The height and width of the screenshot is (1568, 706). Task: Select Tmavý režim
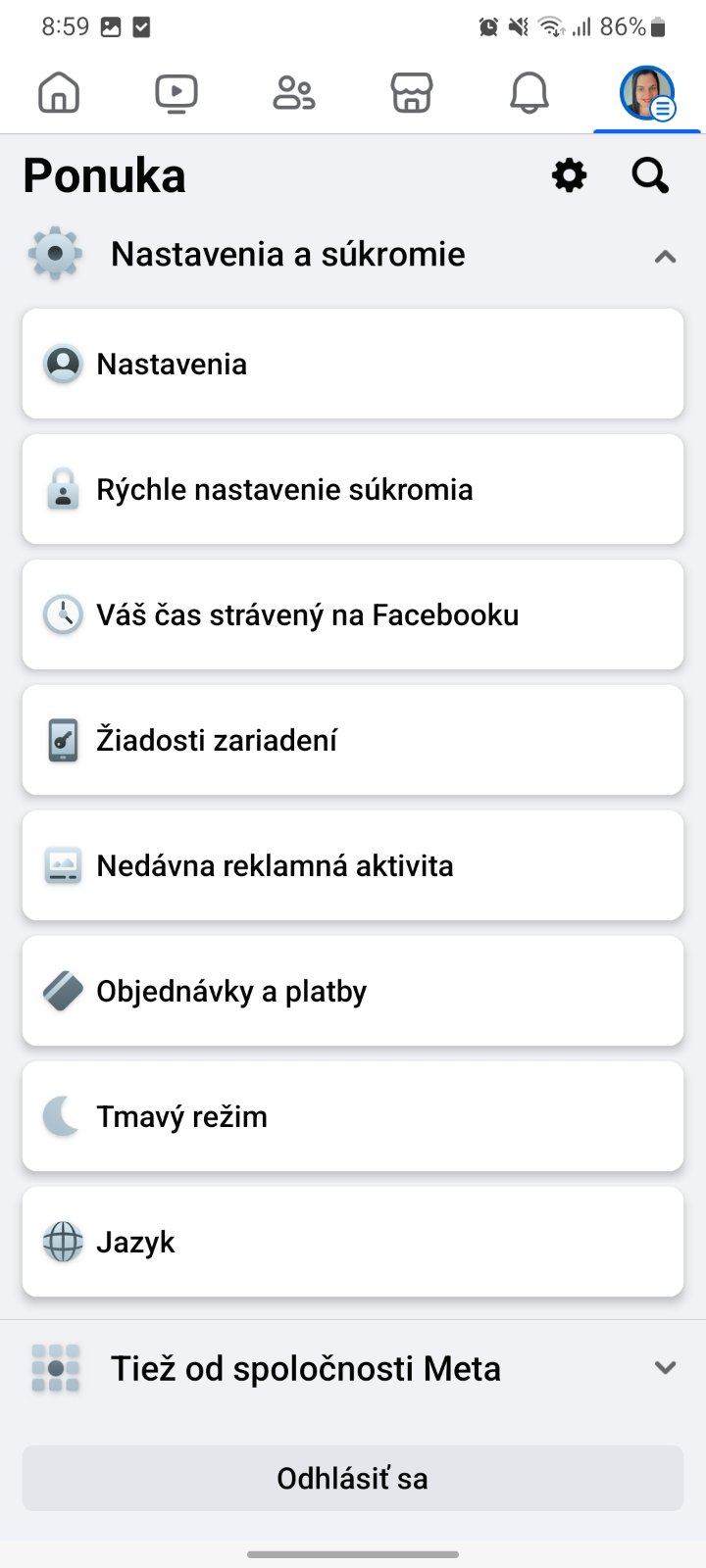[x=353, y=1117]
